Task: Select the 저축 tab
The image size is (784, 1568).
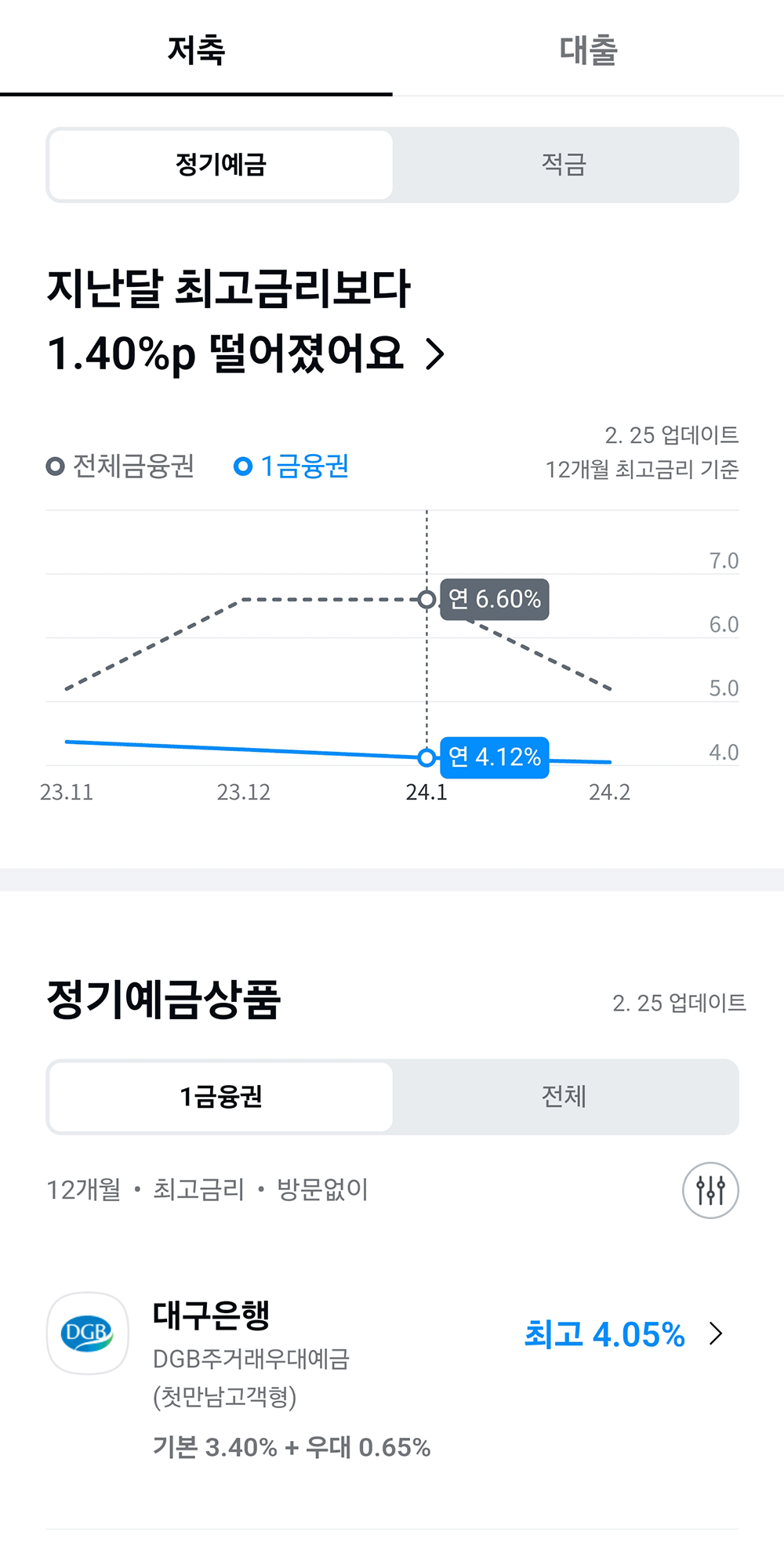Action: click(x=196, y=49)
